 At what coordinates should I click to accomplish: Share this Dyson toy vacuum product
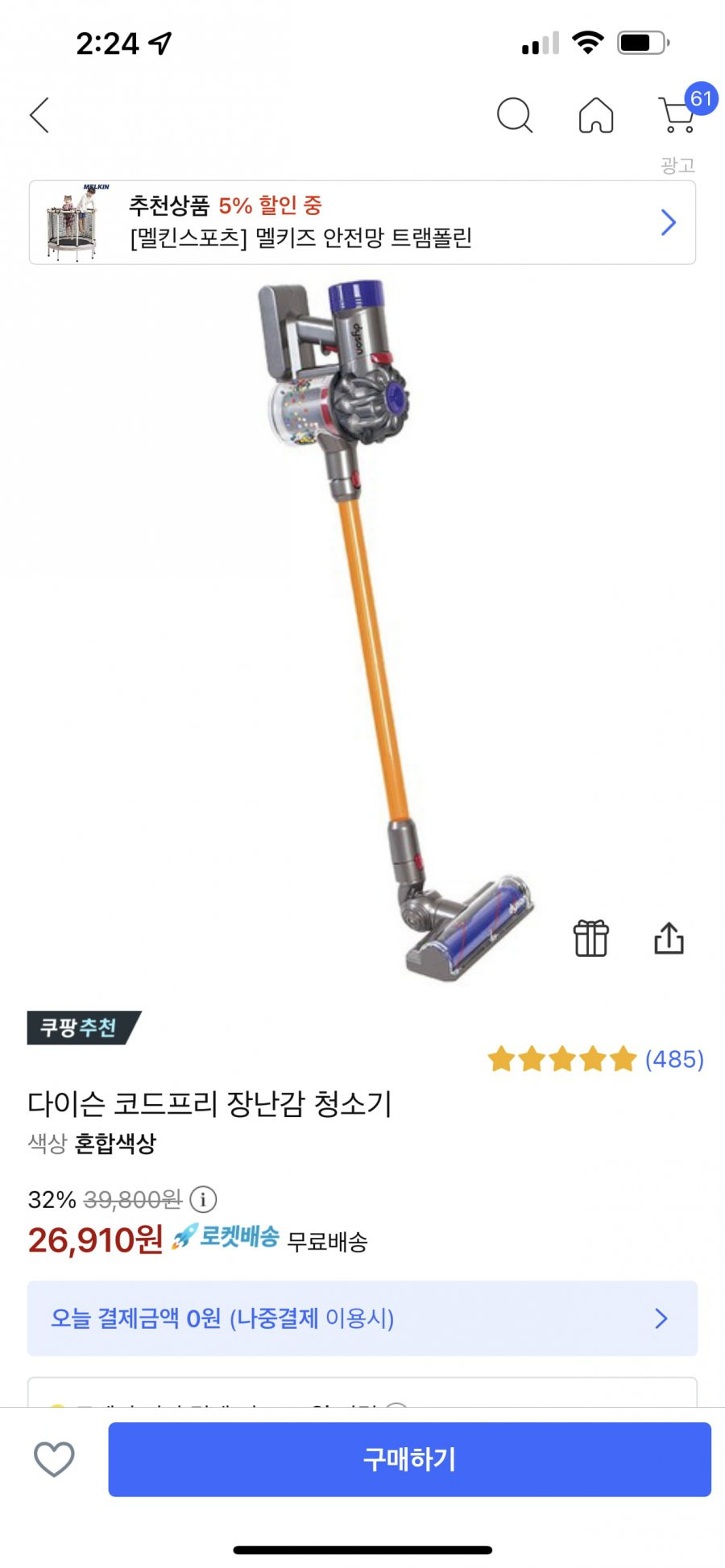[x=669, y=938]
